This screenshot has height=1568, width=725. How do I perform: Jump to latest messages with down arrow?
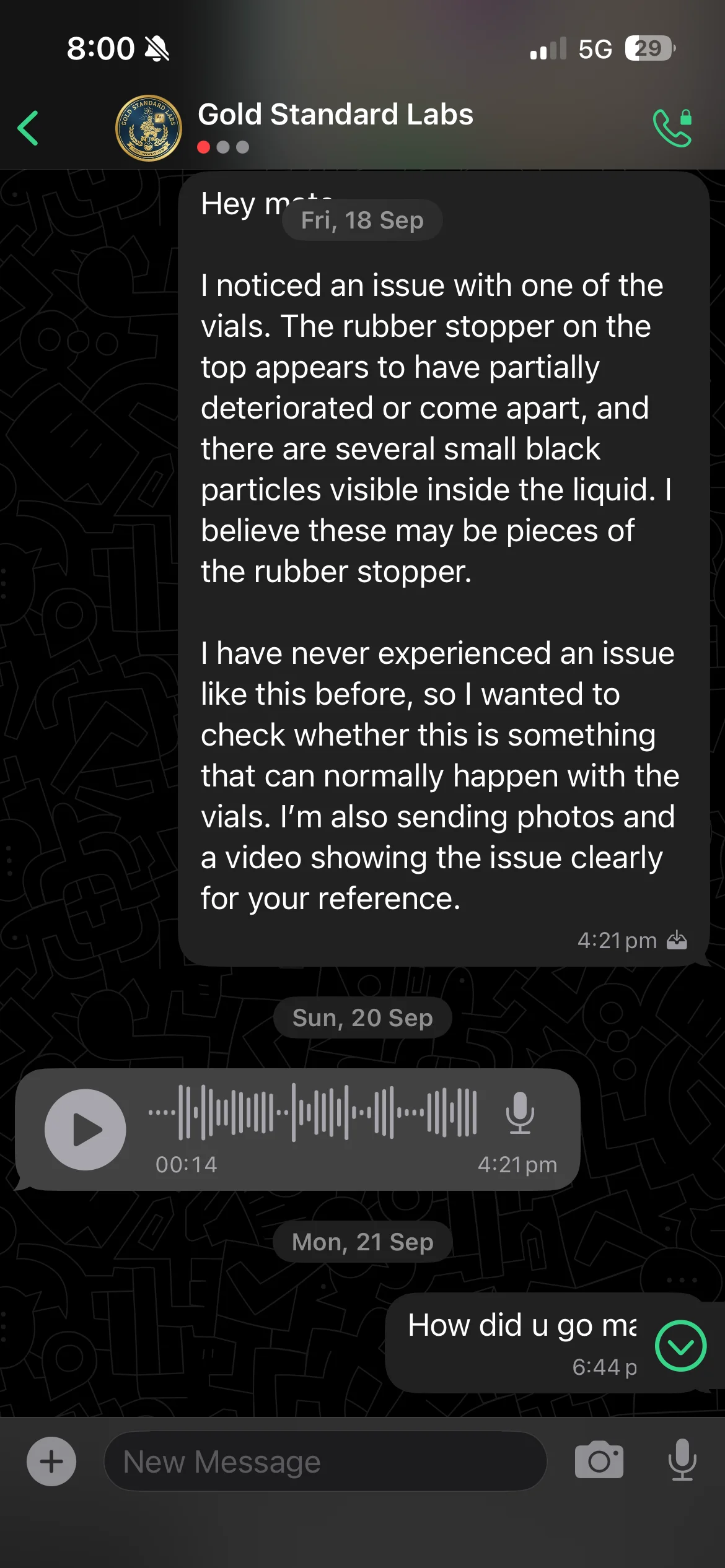[x=681, y=1346]
